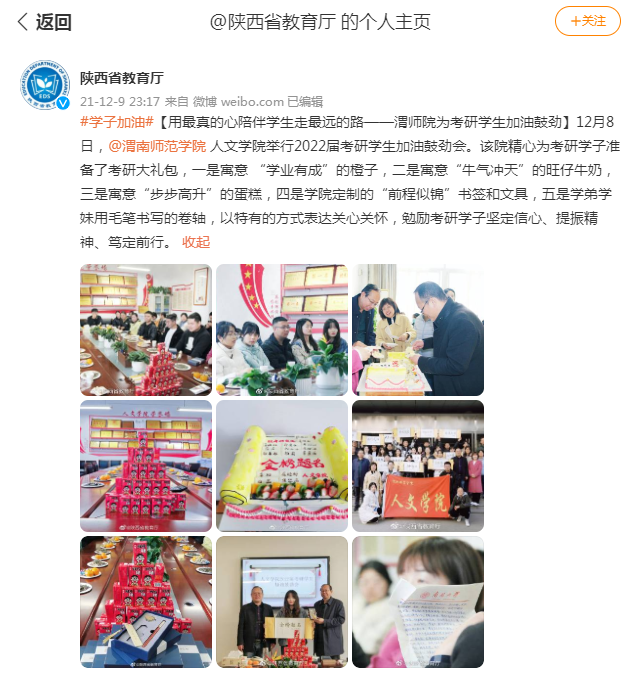This screenshot has width=640, height=685.
Task: Go back via 返回
Action: pyautogui.click(x=44, y=22)
